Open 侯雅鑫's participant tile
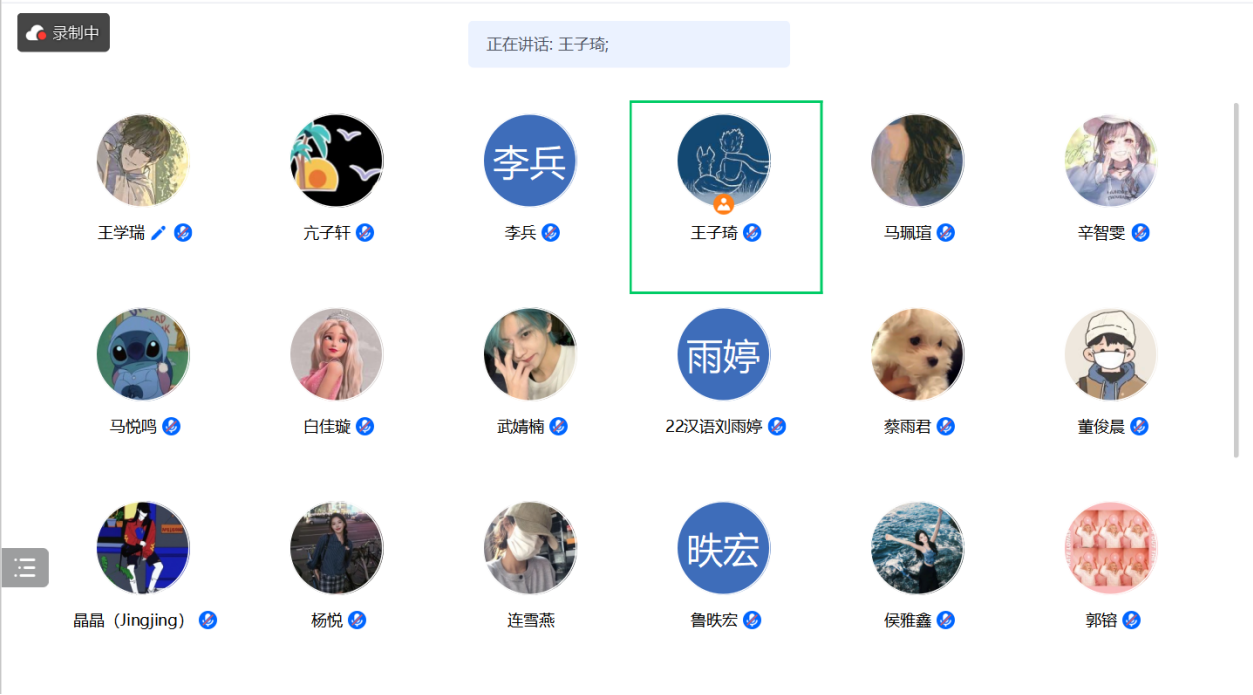Viewport: 1253px width, 695px height. (x=917, y=548)
